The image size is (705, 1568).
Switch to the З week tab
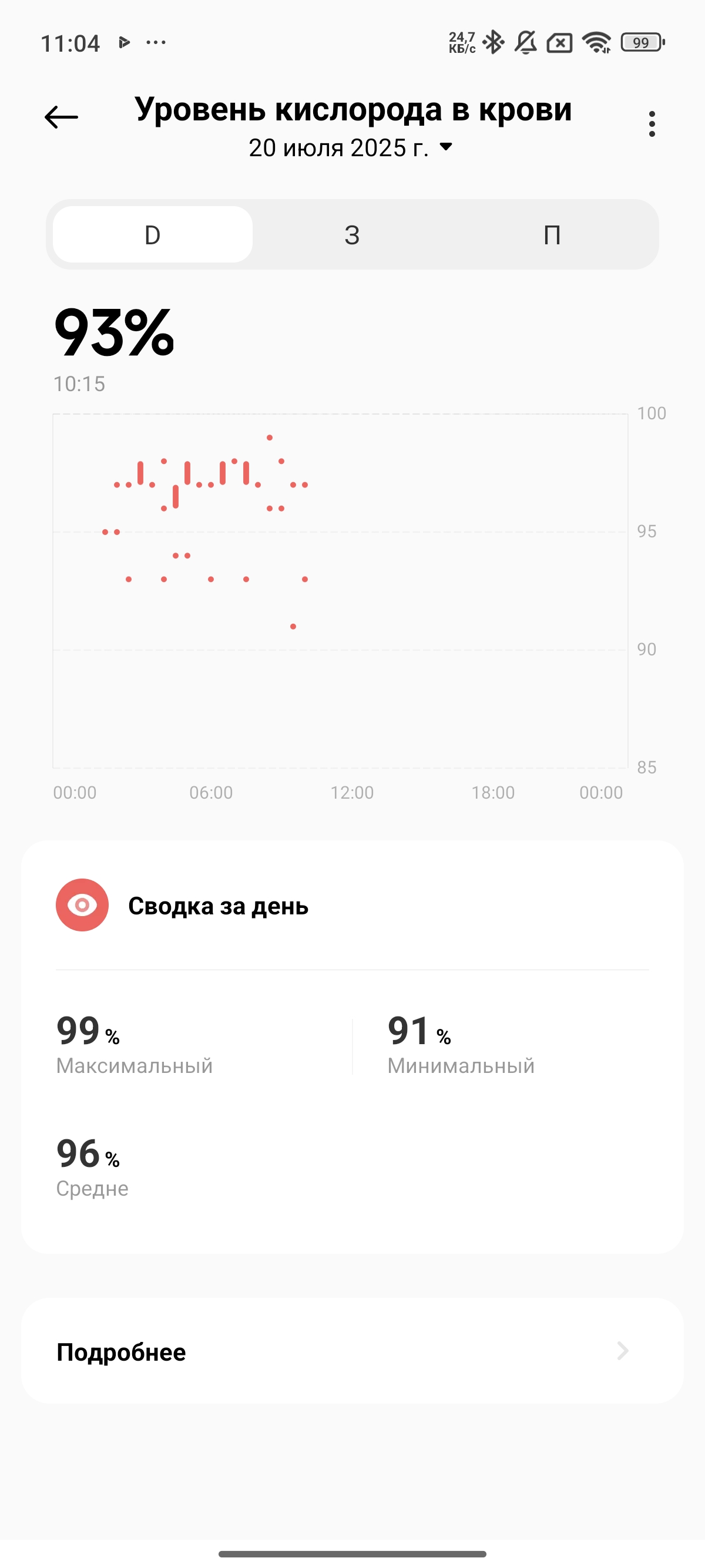click(x=352, y=235)
